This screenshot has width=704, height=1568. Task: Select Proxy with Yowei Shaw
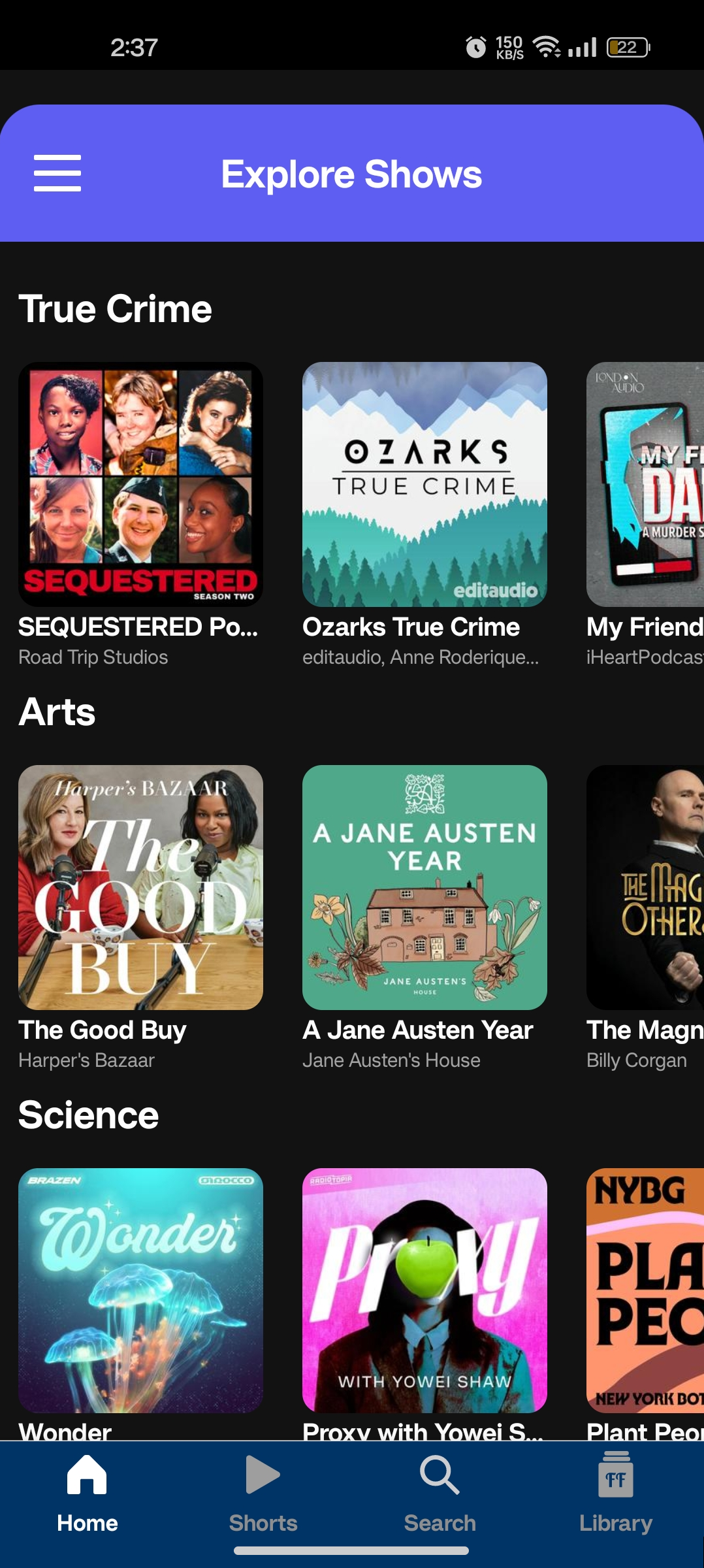tap(424, 1290)
